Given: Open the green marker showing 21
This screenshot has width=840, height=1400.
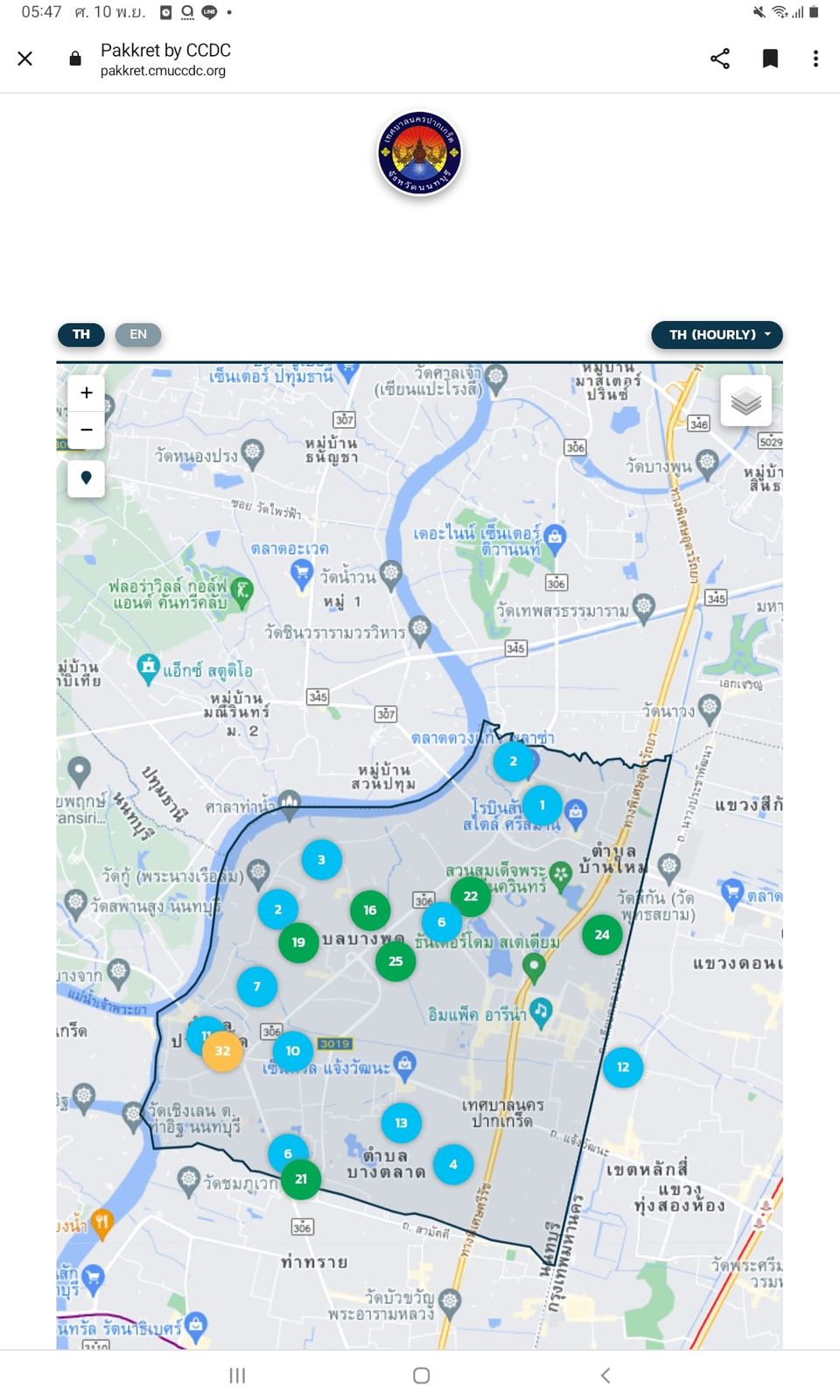Looking at the screenshot, I should click(301, 1179).
